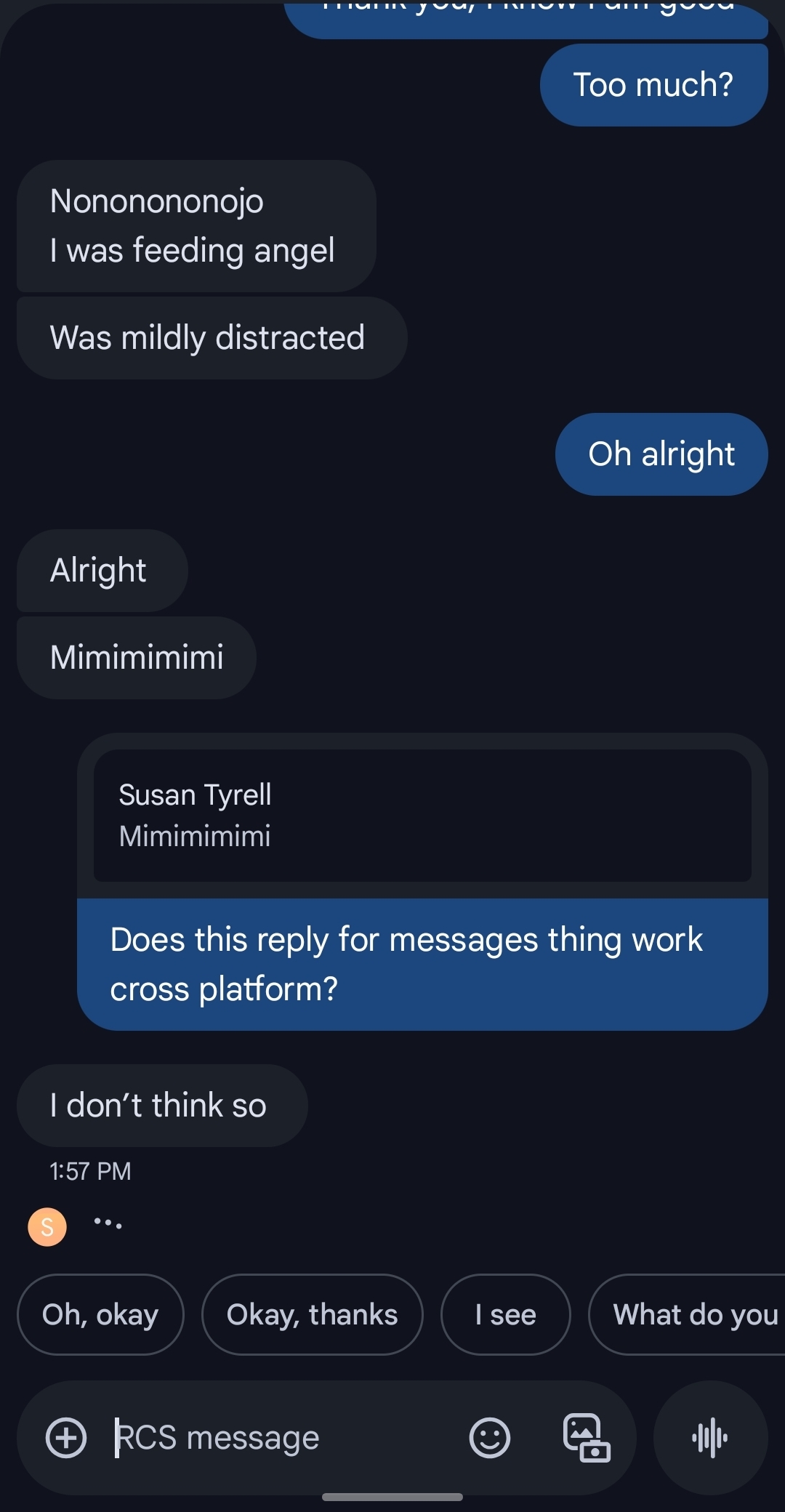Focus the RCS message text field
785x1512 pixels.
point(283,1437)
